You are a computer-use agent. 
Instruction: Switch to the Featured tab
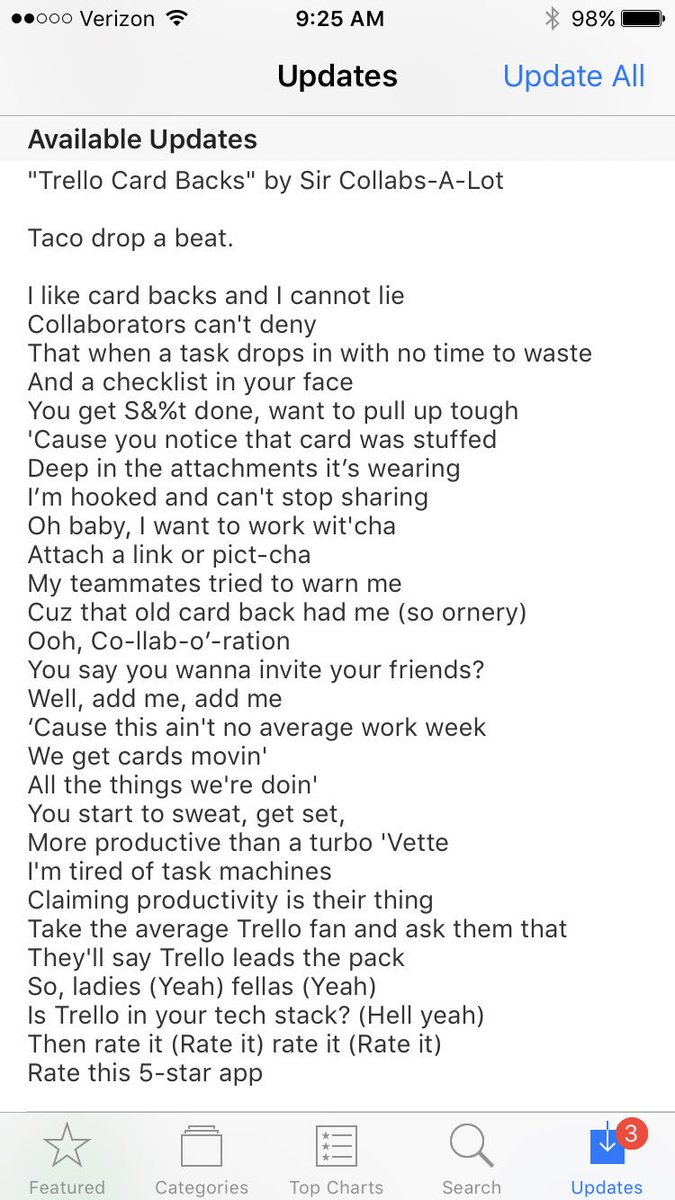pyautogui.click(x=67, y=1158)
